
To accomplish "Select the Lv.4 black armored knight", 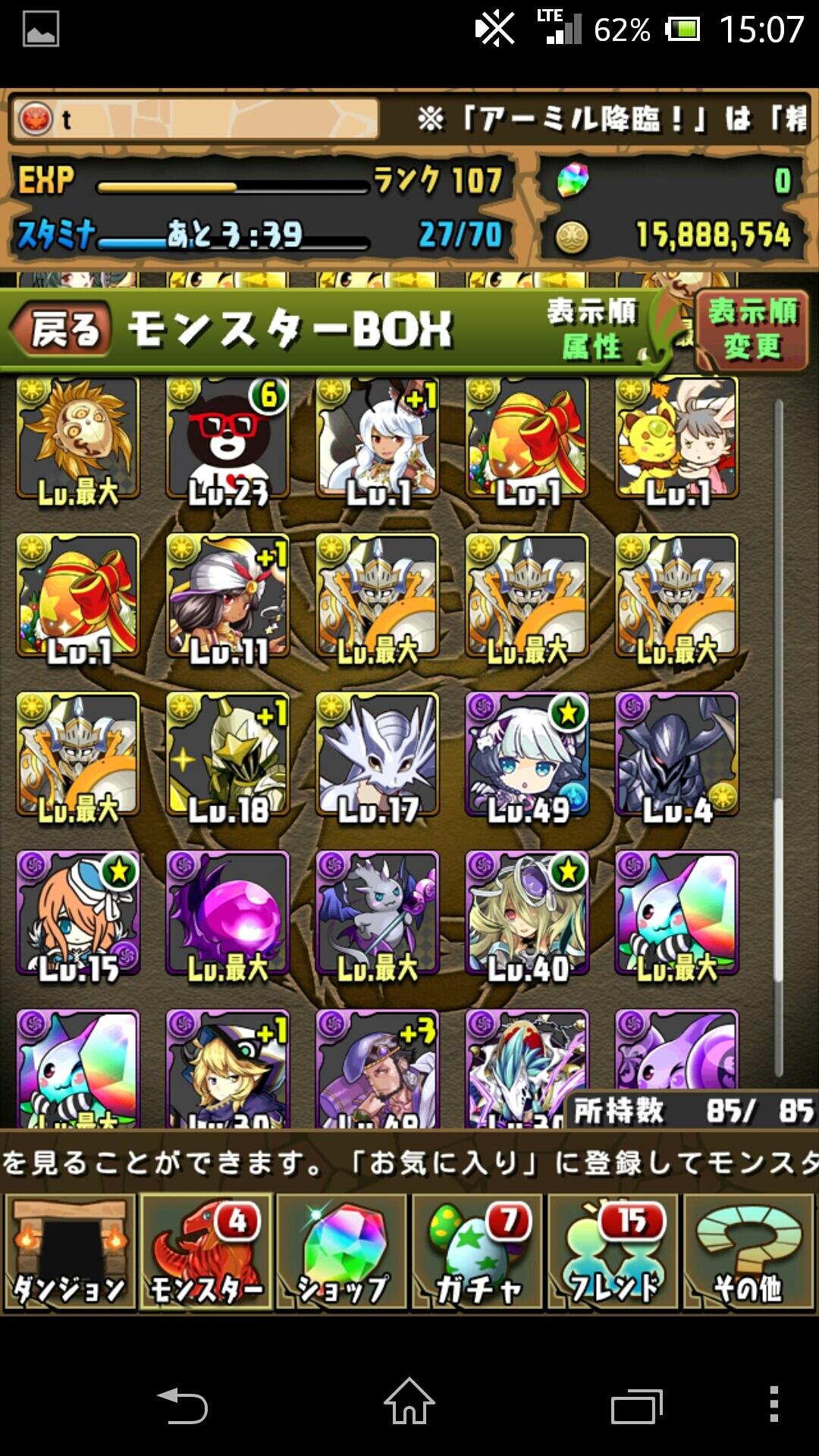I will coord(676,755).
